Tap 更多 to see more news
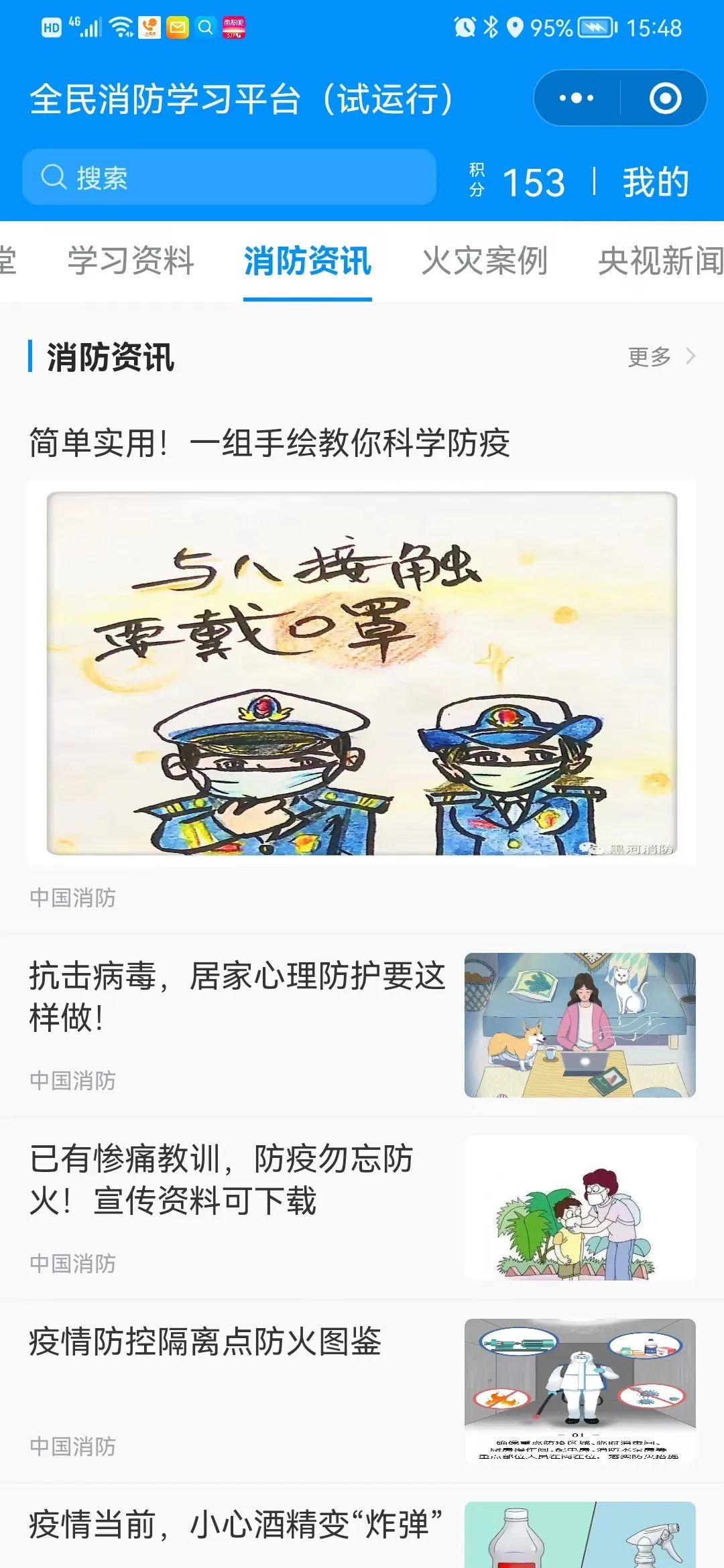 pos(661,356)
